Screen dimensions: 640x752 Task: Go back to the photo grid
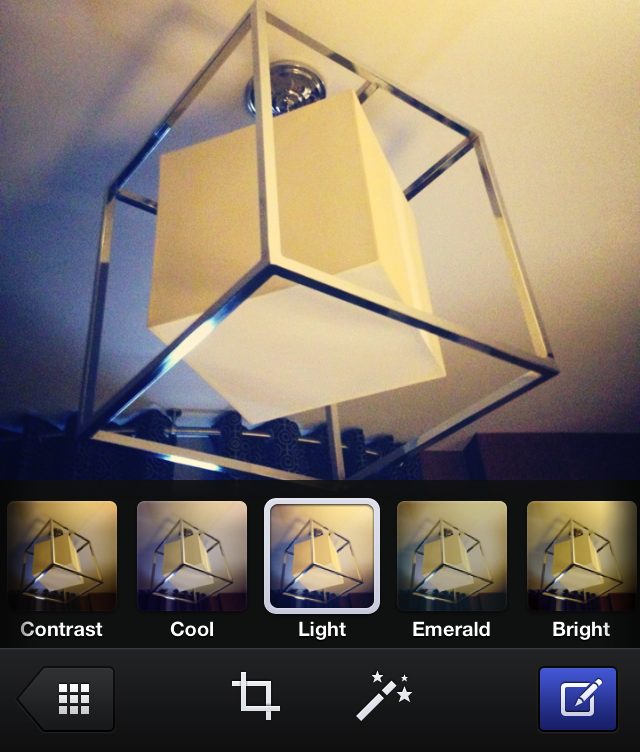pos(67,698)
